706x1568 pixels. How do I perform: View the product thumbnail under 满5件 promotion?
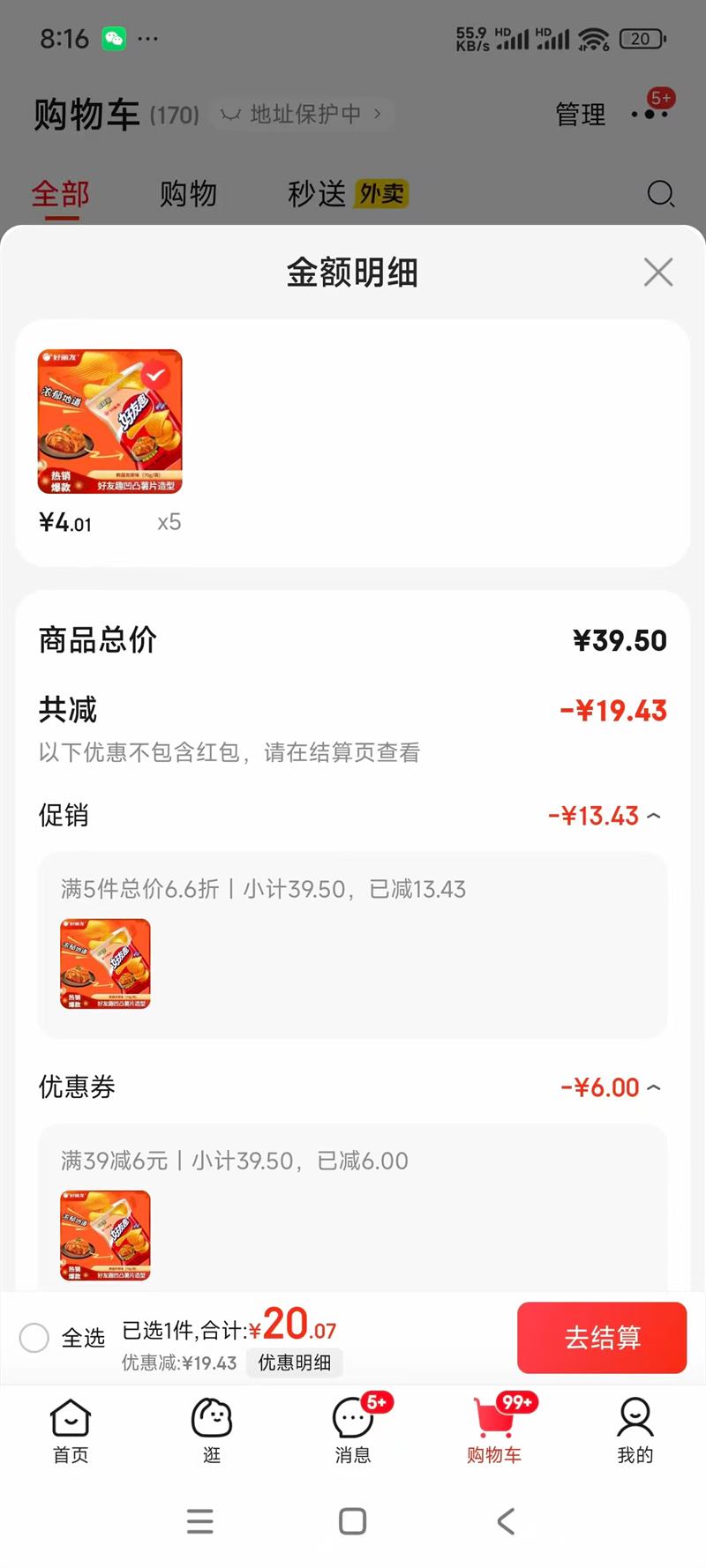[x=105, y=964]
